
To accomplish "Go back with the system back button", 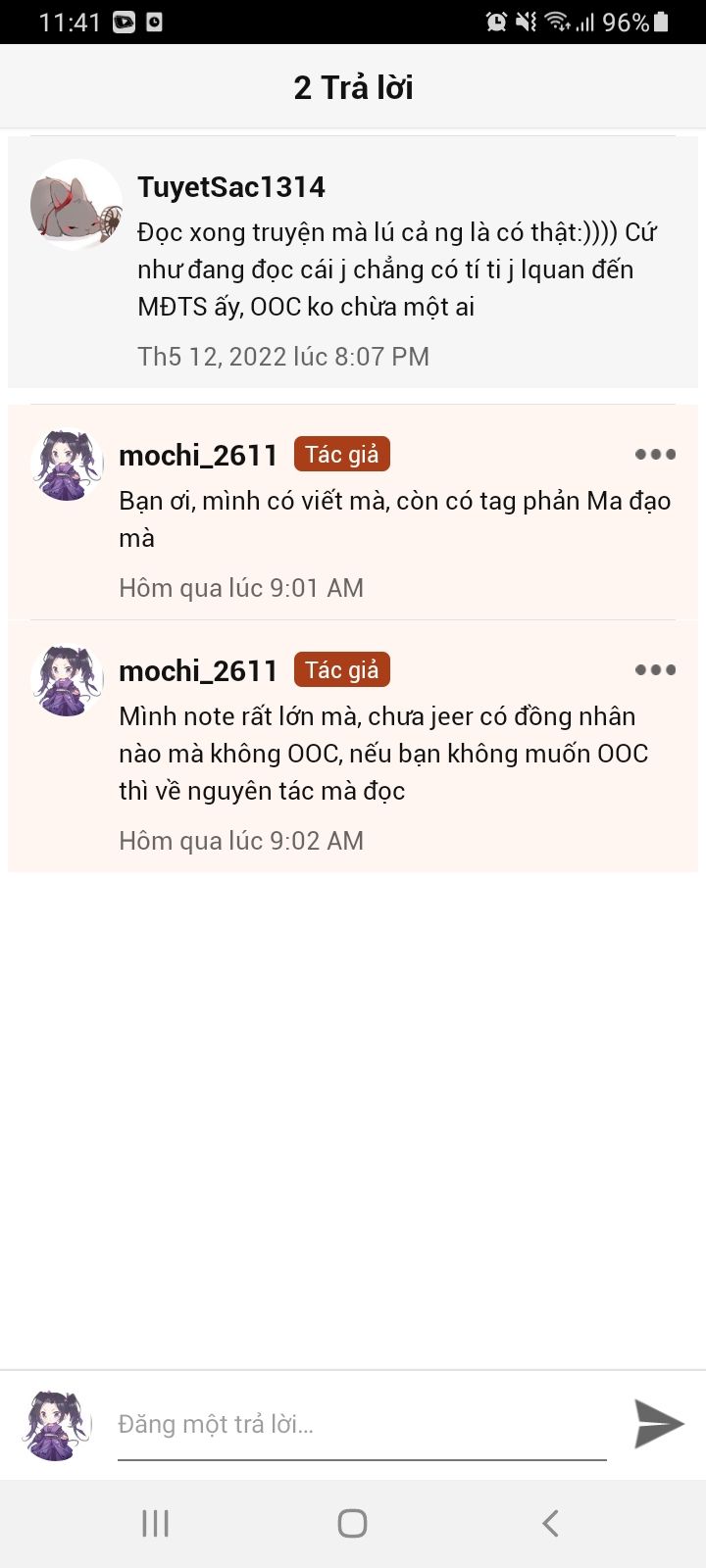I will point(549,1523).
